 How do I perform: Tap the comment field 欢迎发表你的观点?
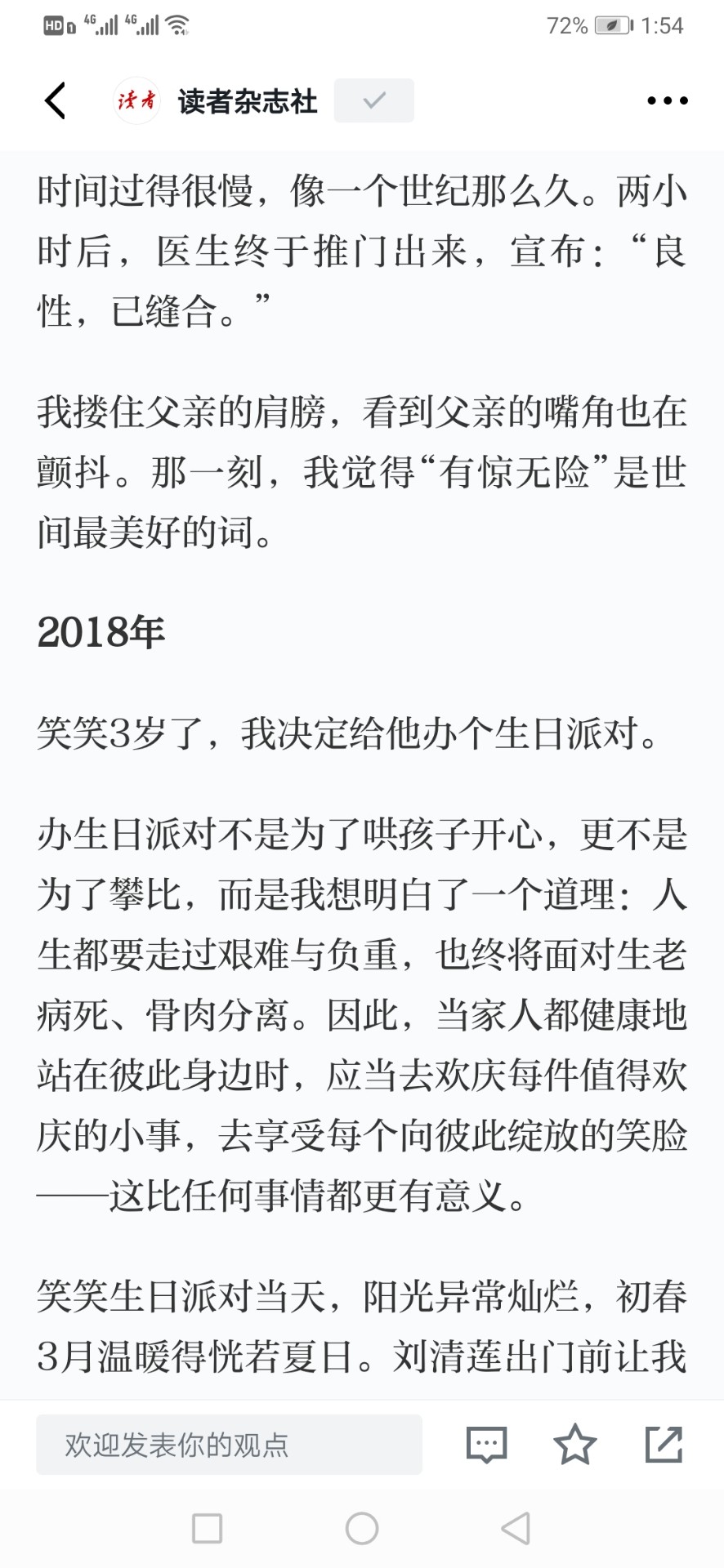[229, 1445]
